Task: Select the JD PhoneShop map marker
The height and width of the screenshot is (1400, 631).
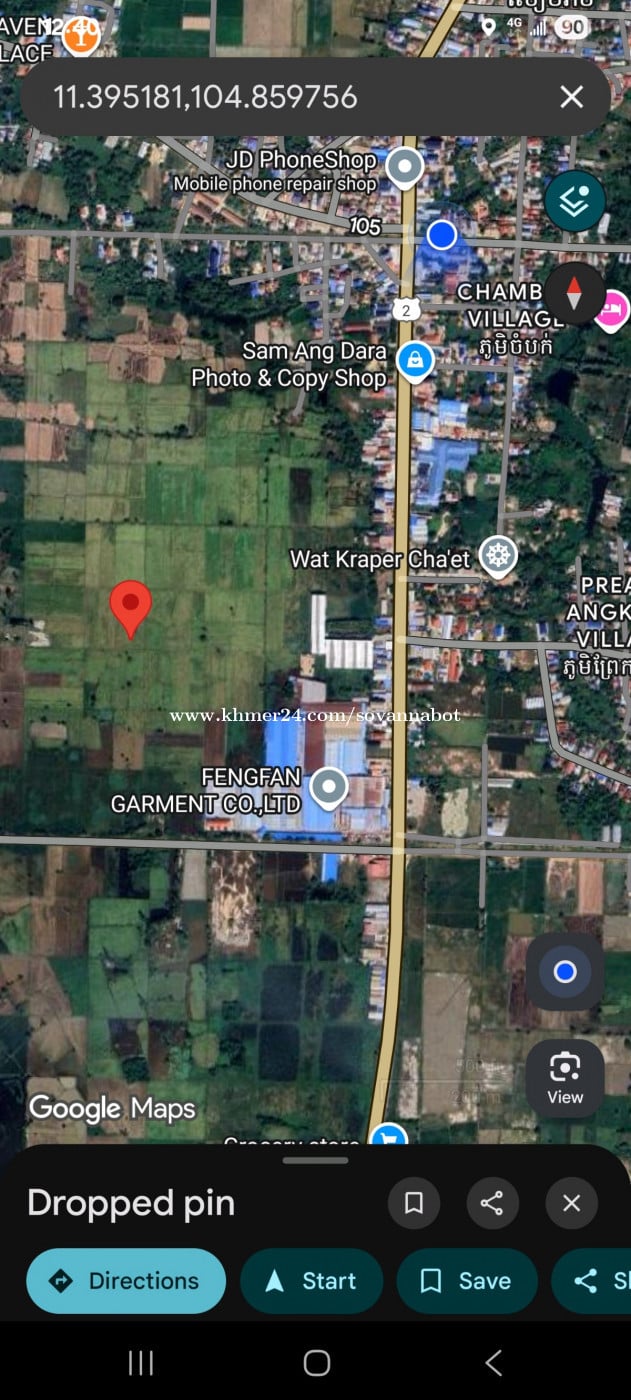Action: pyautogui.click(x=405, y=168)
